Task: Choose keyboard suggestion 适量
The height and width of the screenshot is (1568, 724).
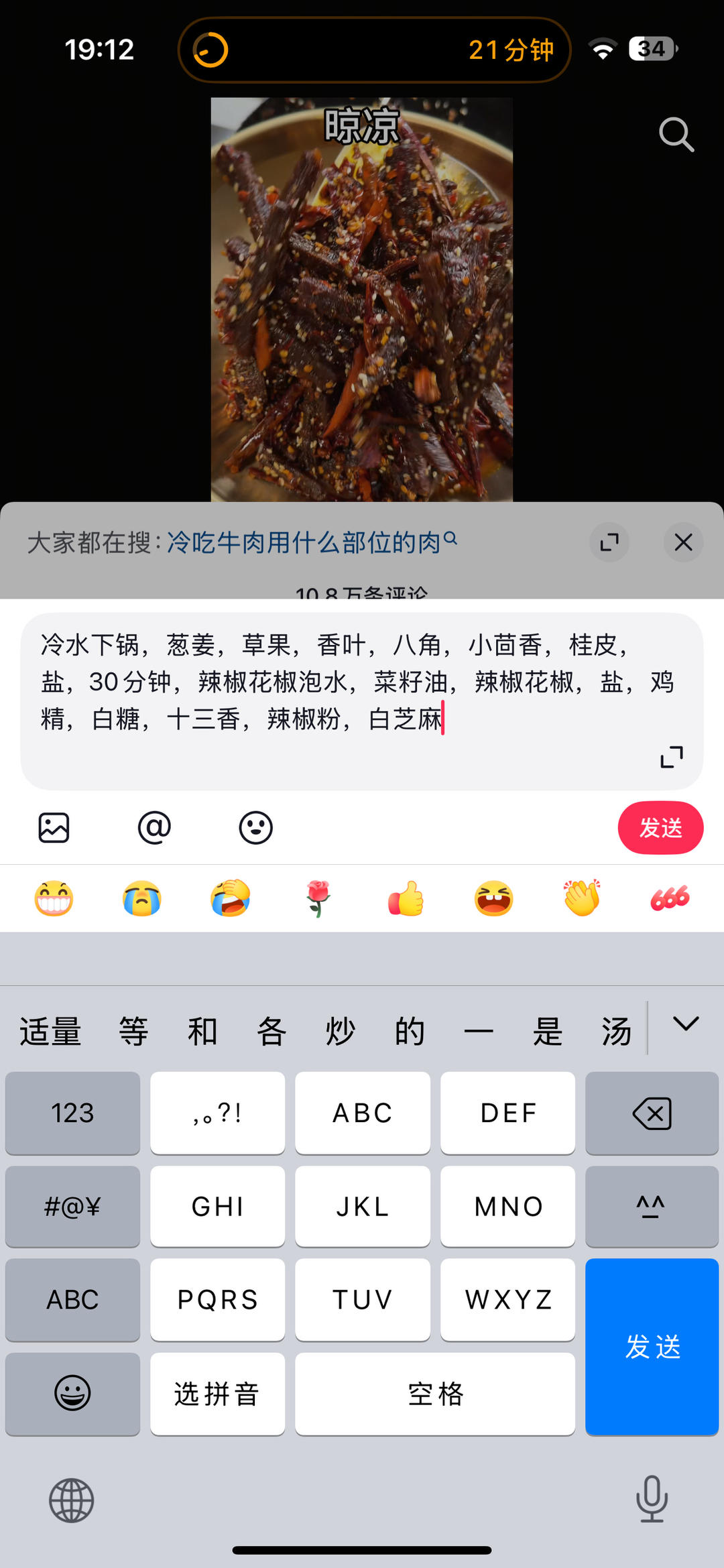Action: [50, 1031]
